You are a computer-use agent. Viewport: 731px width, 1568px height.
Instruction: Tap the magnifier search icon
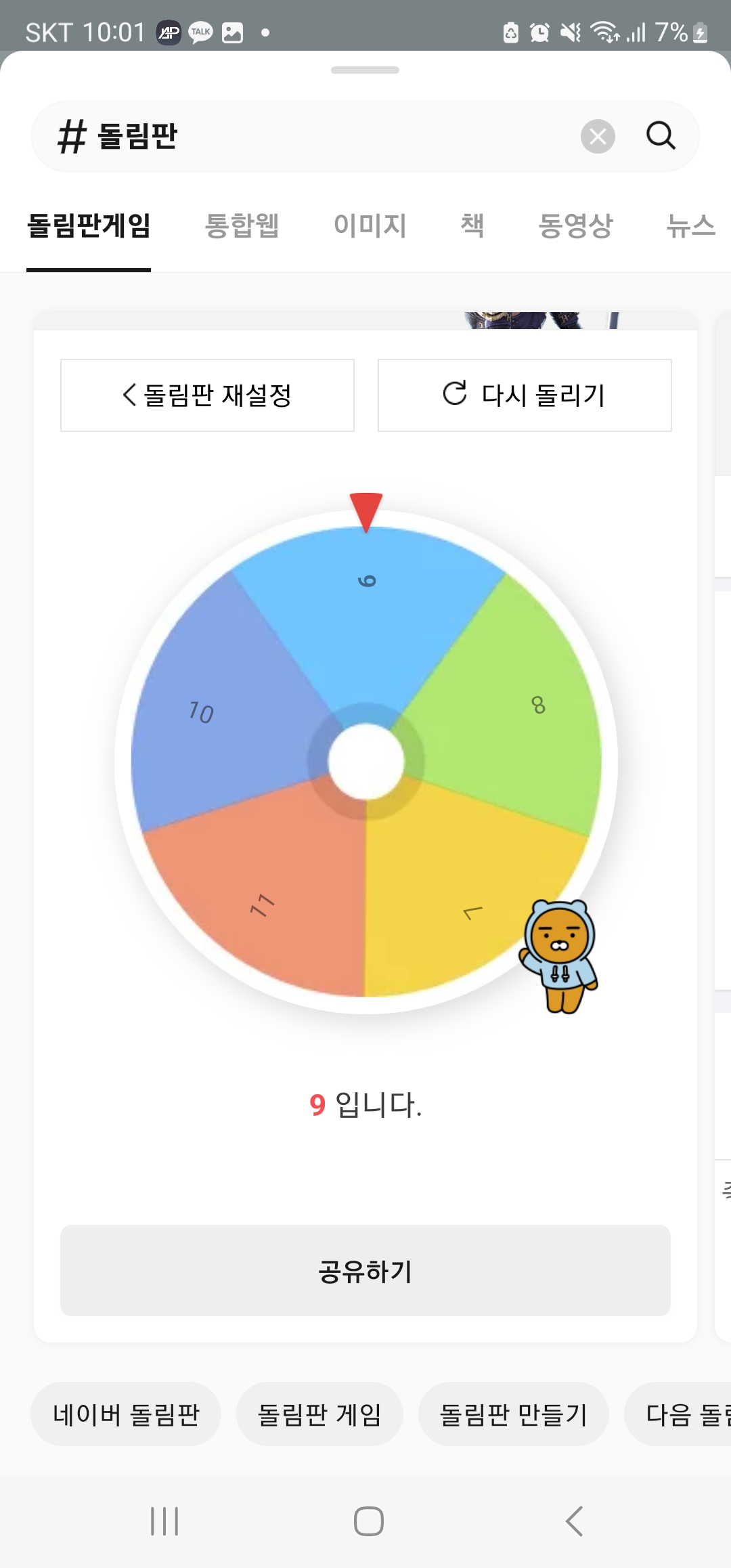661,136
